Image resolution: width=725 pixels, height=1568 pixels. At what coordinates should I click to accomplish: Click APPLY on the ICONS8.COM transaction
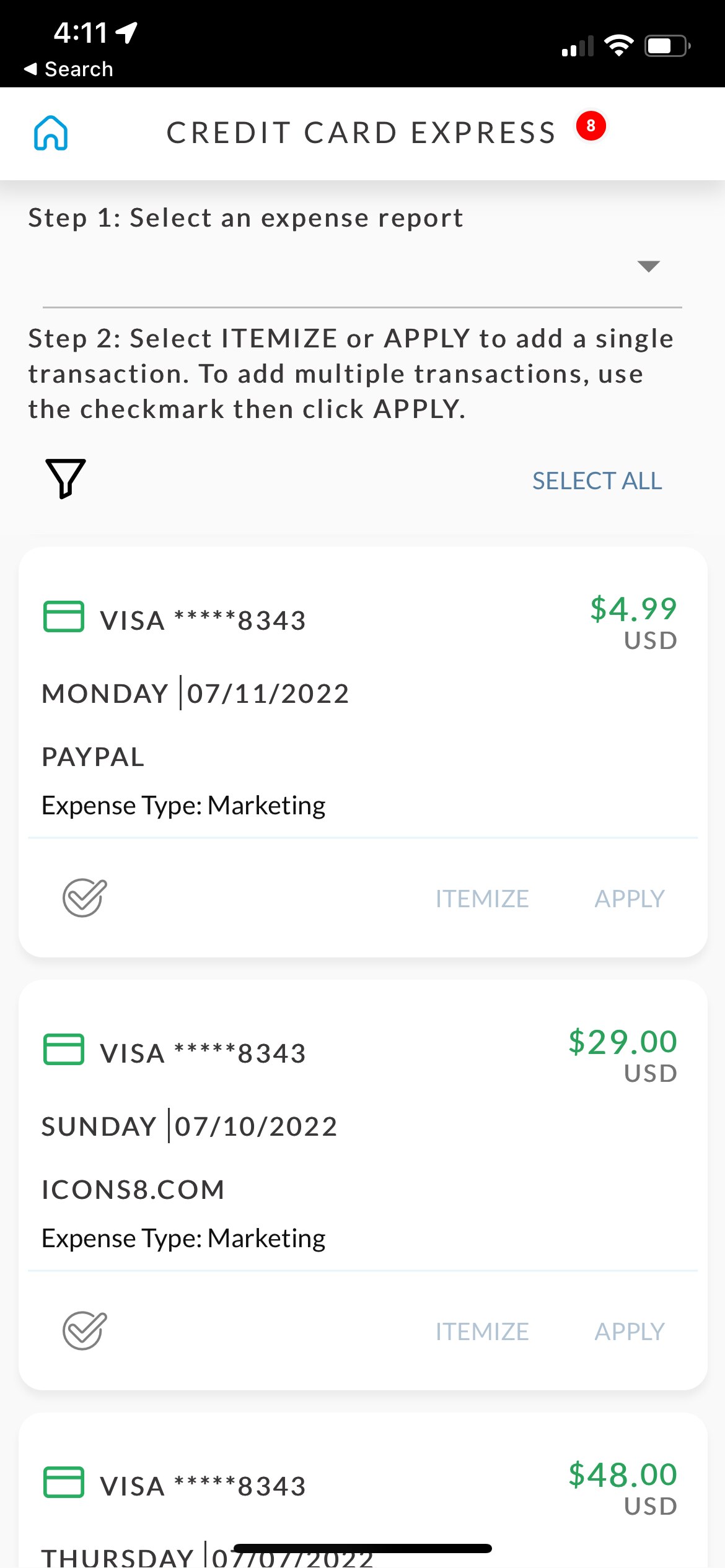[630, 1331]
